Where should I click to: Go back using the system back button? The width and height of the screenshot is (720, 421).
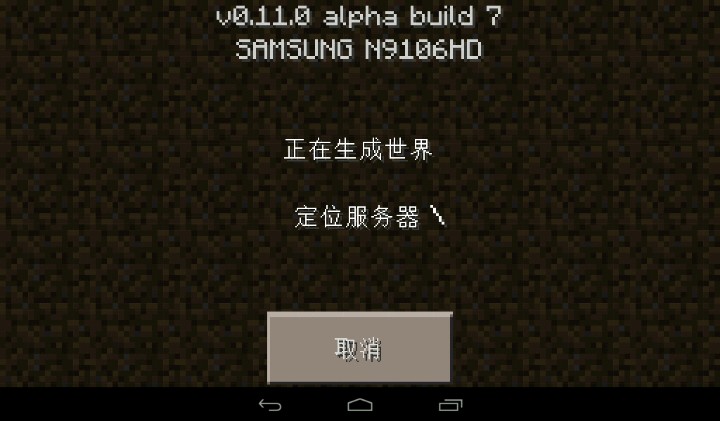270,405
